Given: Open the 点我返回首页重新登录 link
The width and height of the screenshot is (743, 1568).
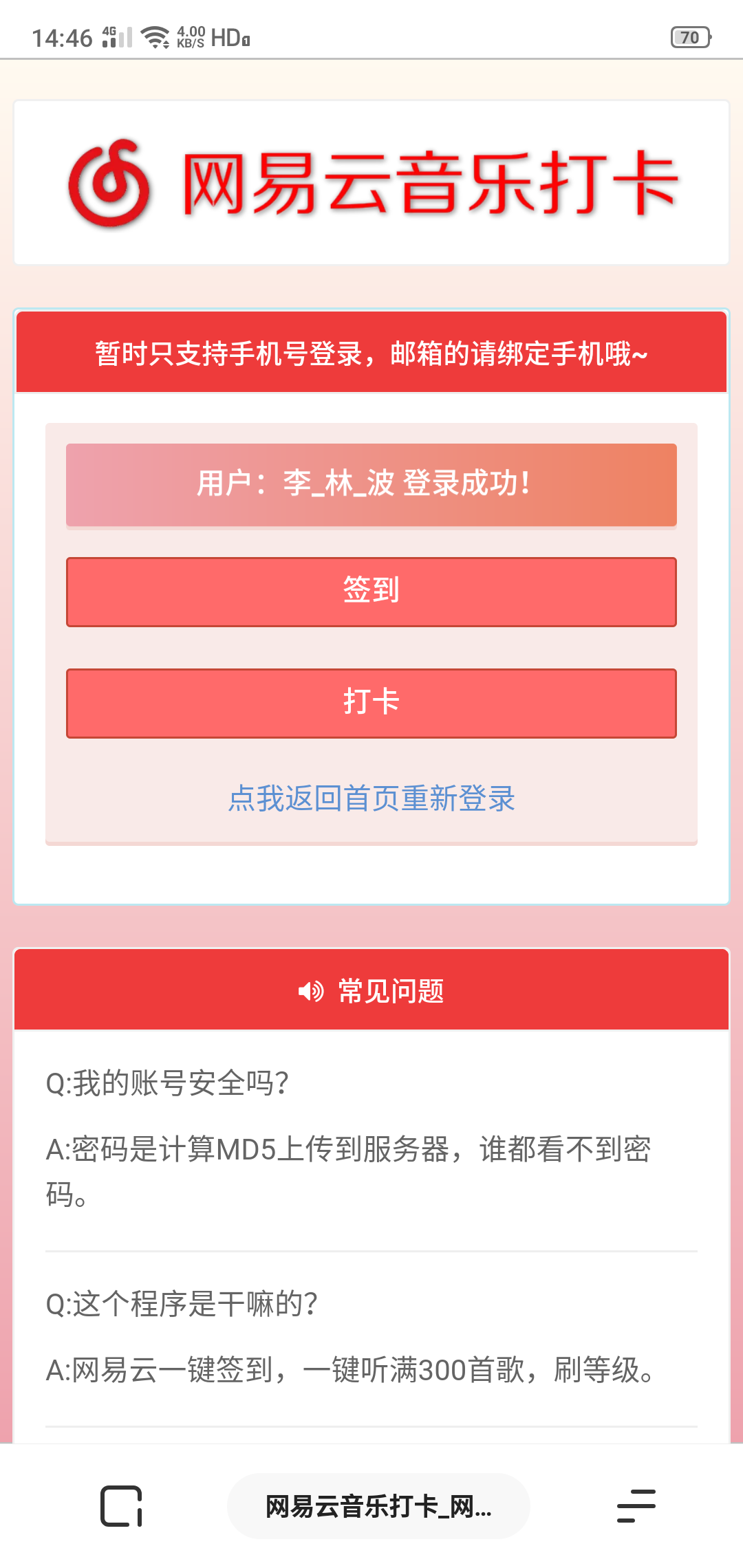Looking at the screenshot, I should point(371,798).
